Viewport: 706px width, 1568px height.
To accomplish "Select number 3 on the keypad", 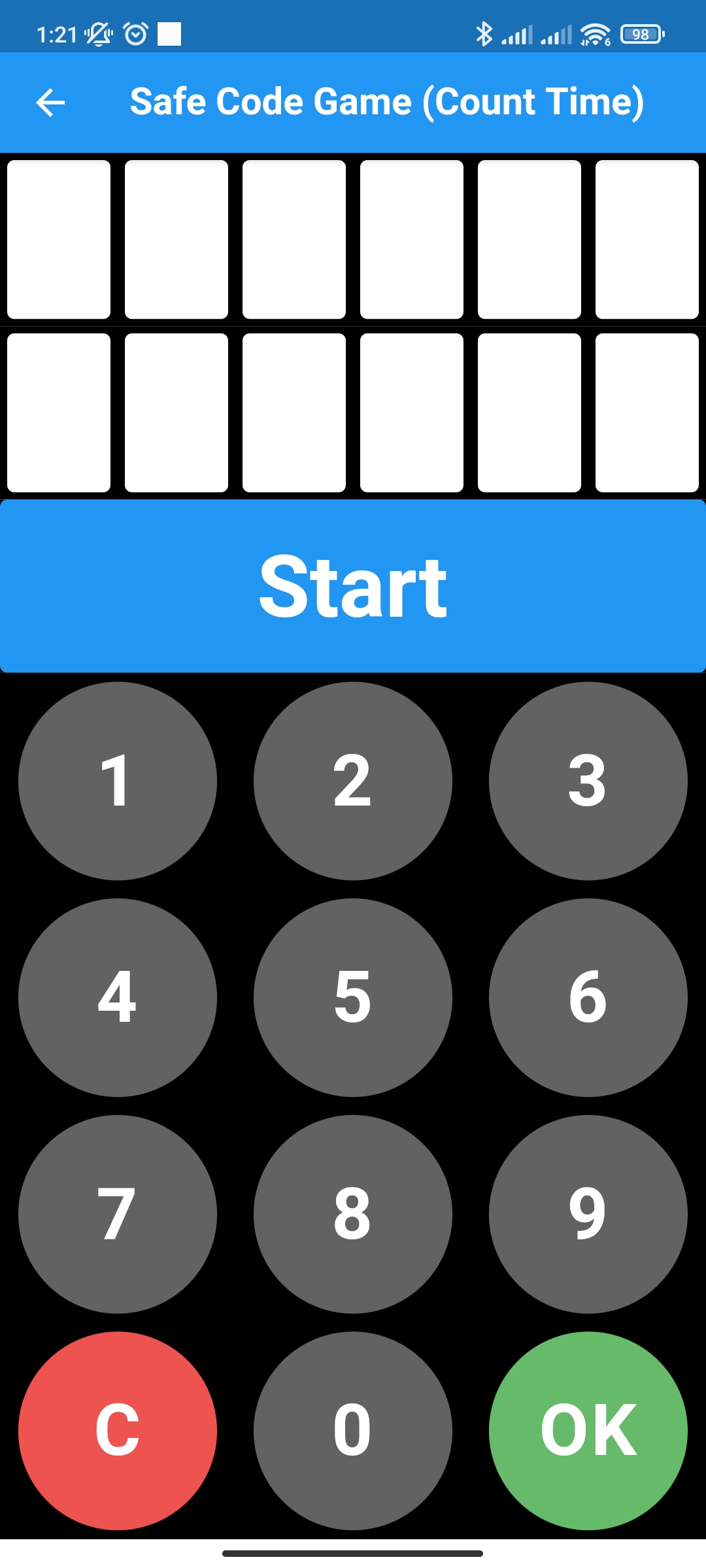I will coord(588,781).
